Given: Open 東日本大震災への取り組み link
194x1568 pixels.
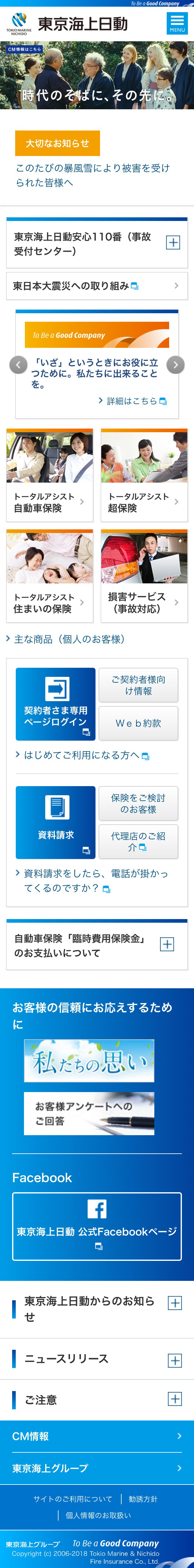Looking at the screenshot, I should click(x=97, y=286).
